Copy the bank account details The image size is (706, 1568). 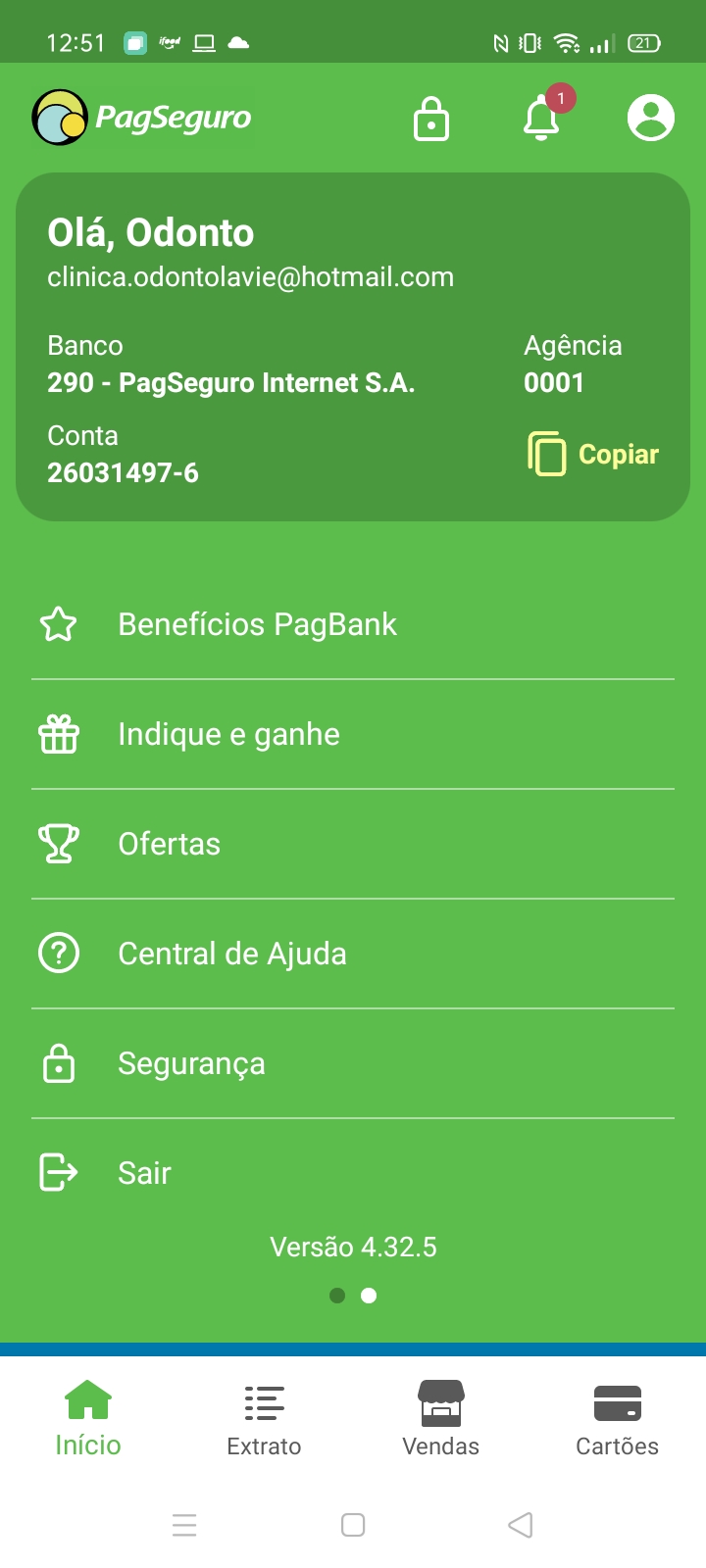click(594, 454)
